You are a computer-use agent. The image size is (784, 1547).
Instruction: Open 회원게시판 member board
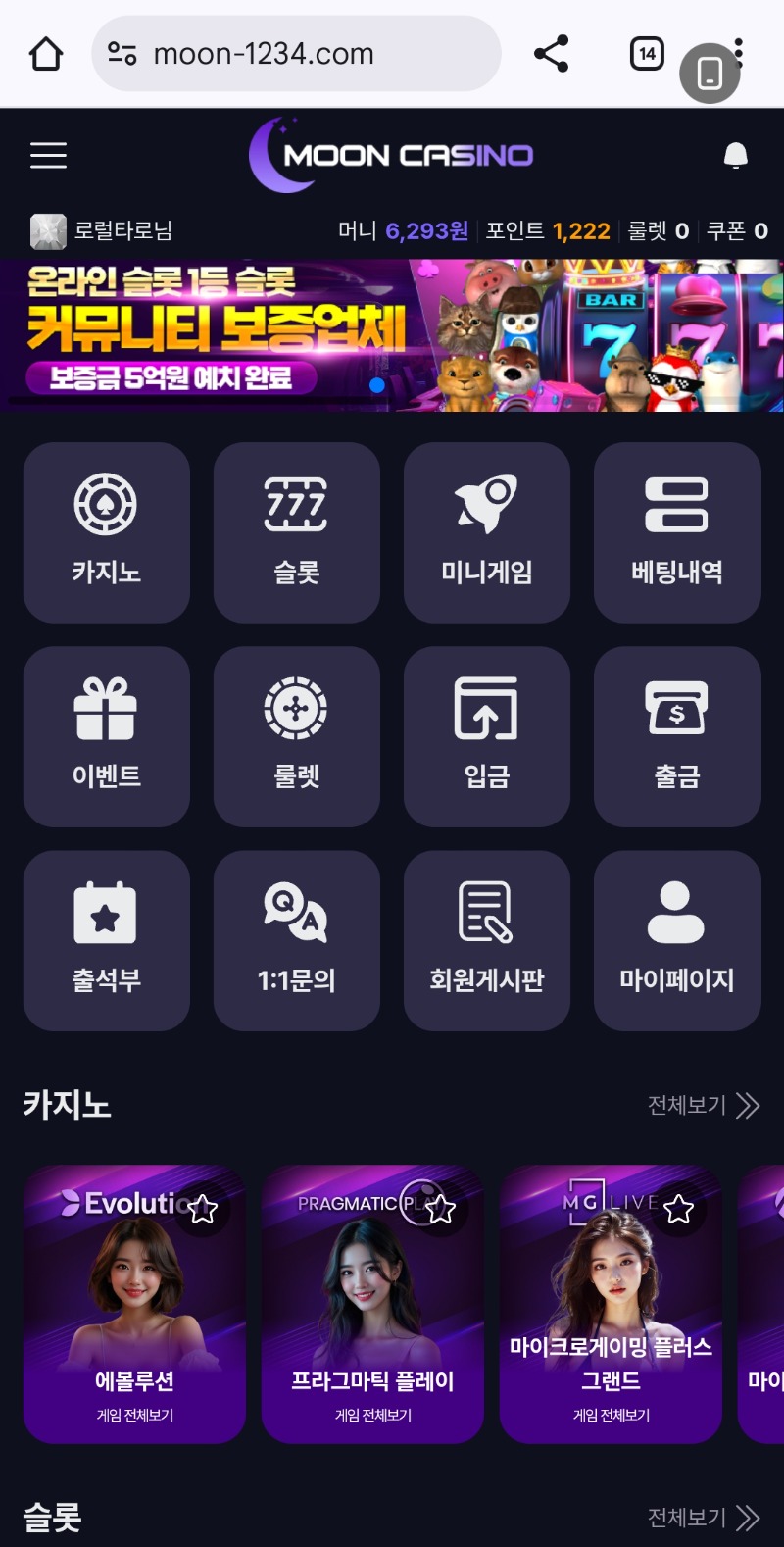[487, 939]
